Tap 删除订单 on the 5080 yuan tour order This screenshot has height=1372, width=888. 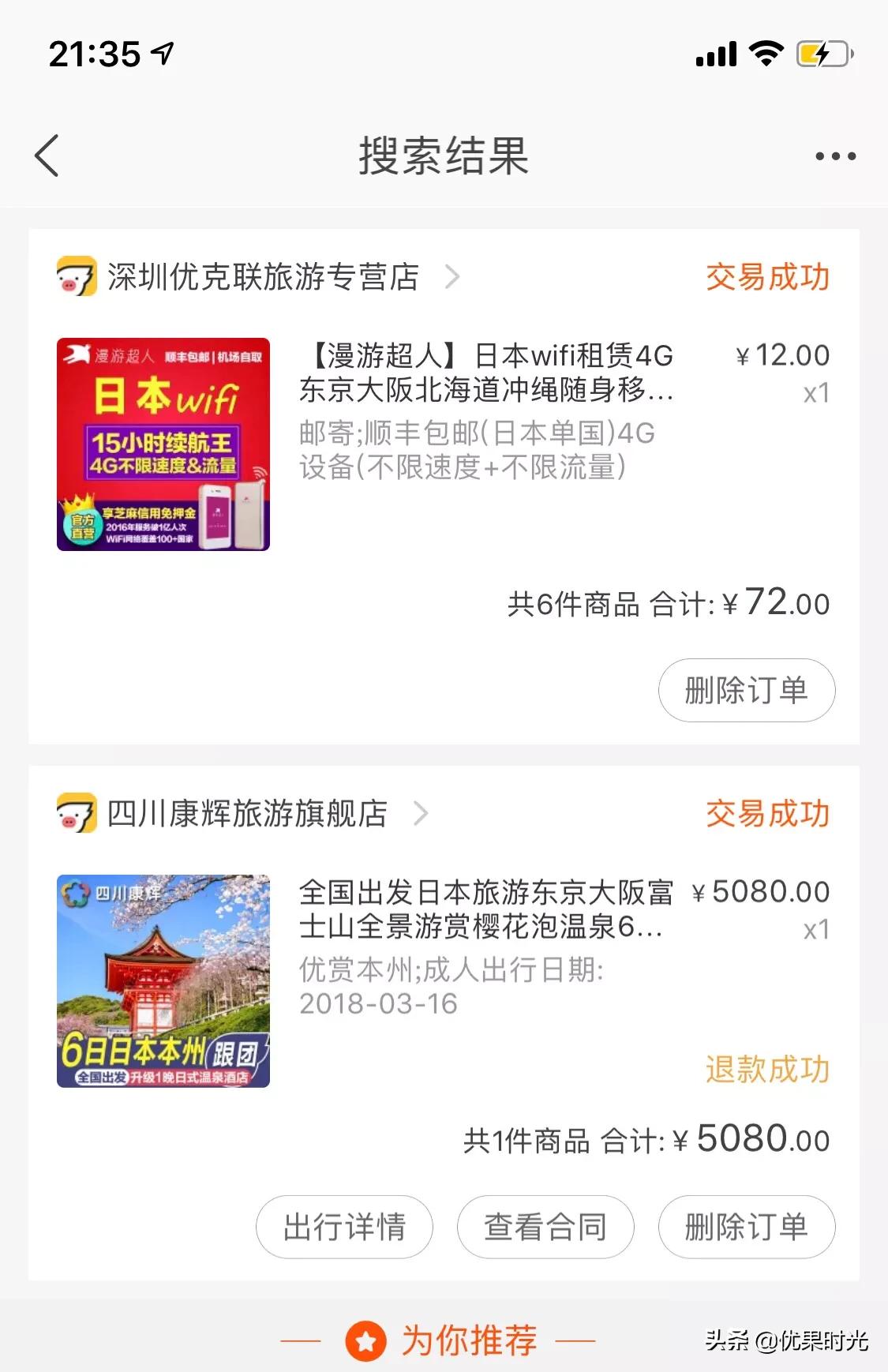pos(745,1227)
